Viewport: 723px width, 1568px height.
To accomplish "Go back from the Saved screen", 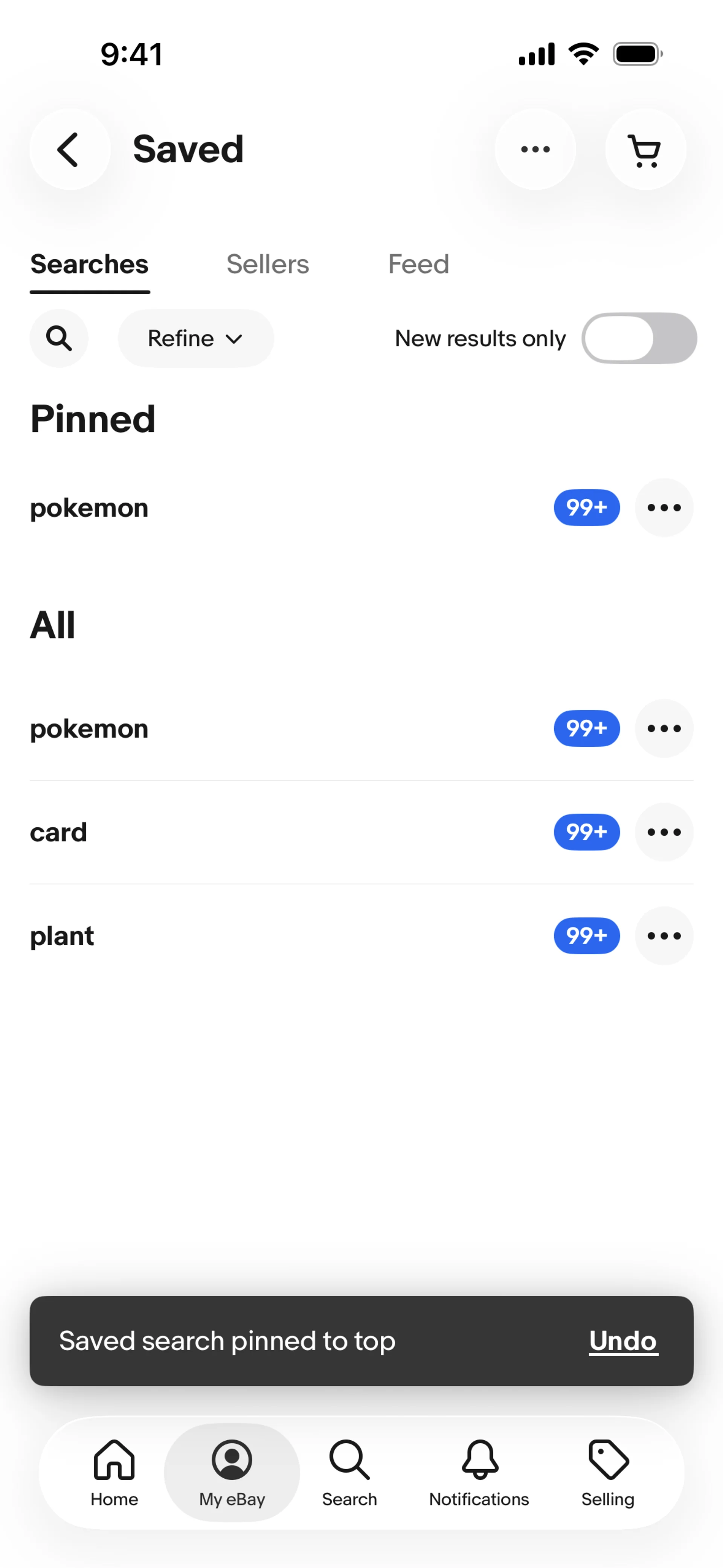I will point(69,149).
